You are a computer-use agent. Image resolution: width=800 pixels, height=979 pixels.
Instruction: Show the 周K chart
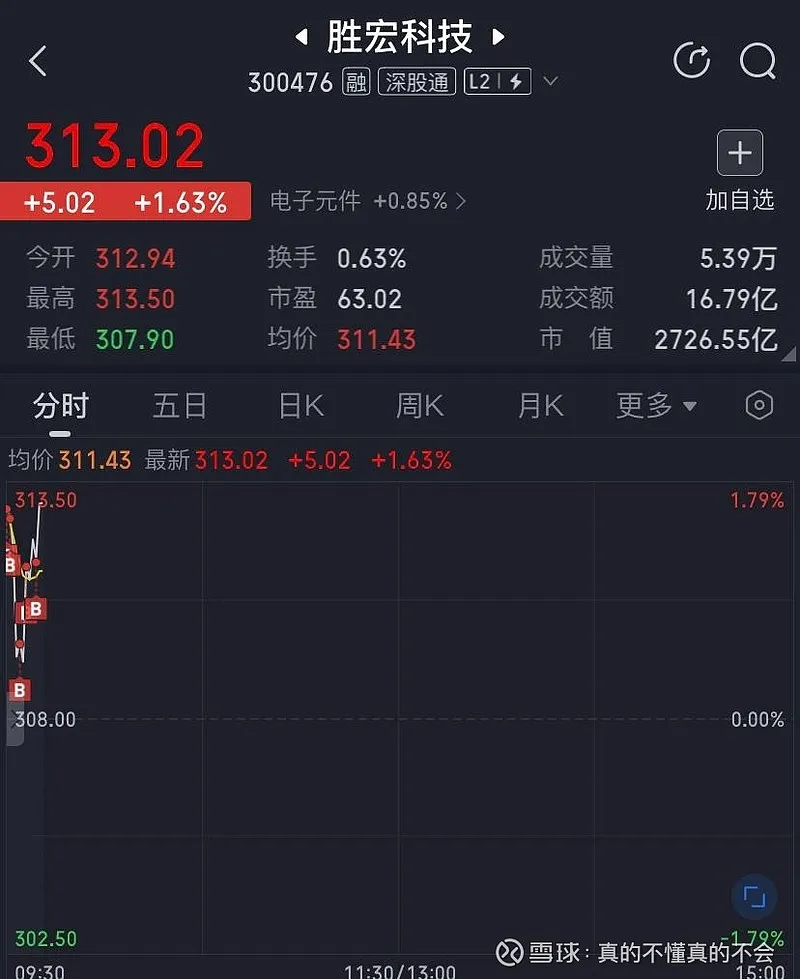[419, 406]
